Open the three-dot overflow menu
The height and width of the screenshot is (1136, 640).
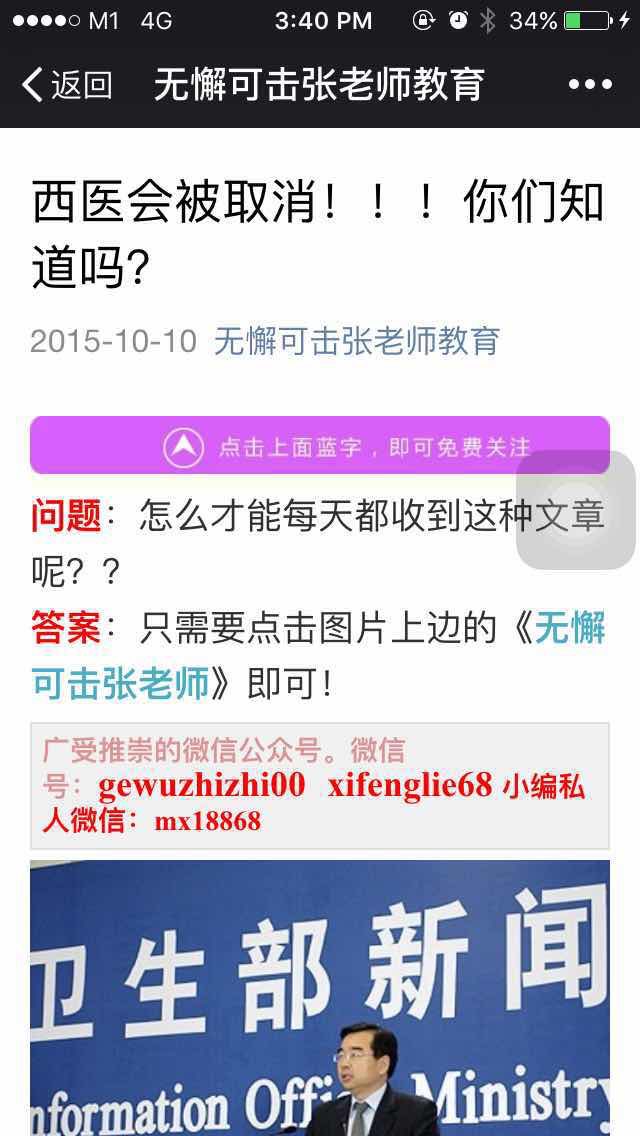(589, 85)
